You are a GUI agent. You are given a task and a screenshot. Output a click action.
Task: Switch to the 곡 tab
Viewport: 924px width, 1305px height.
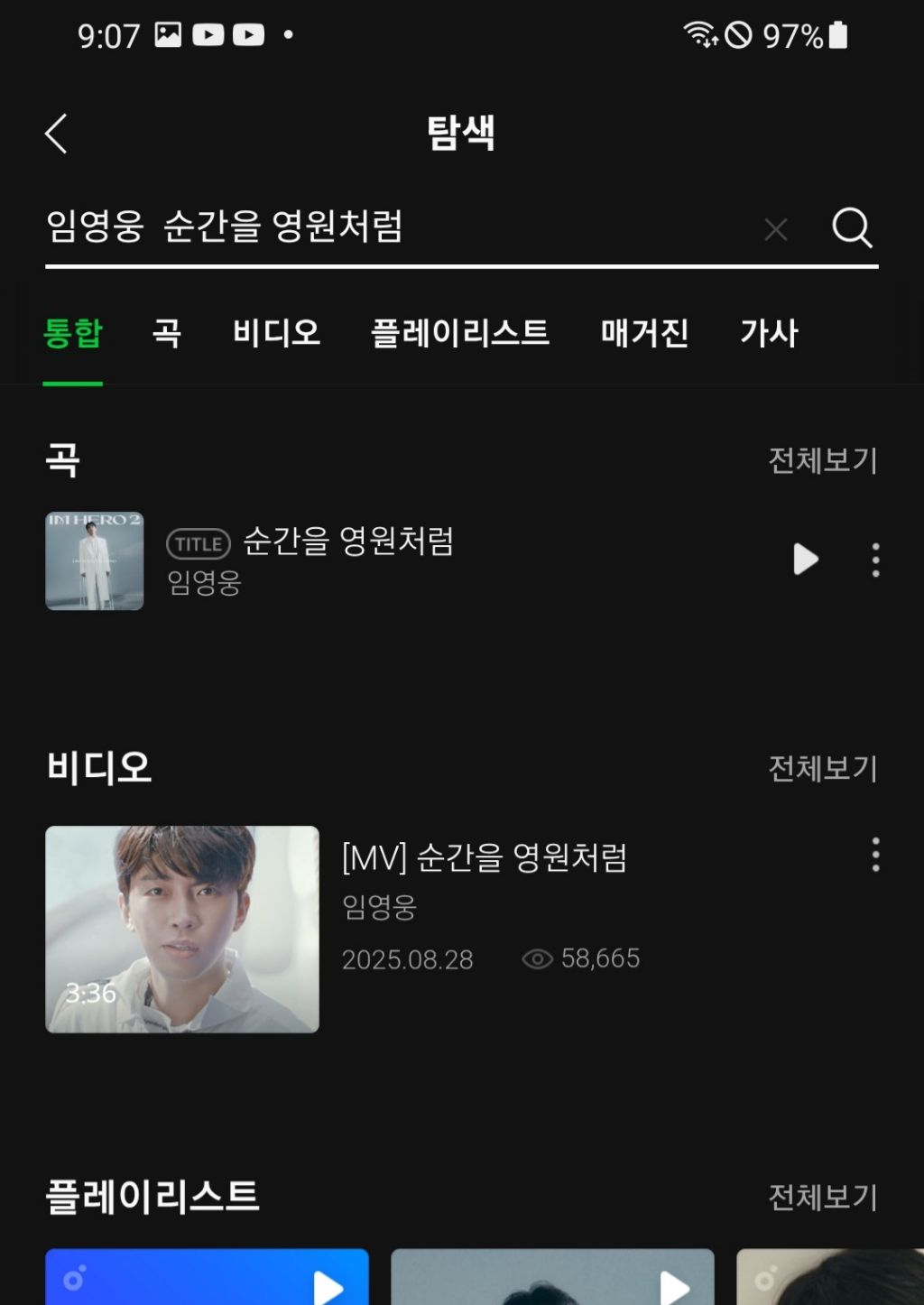167,334
